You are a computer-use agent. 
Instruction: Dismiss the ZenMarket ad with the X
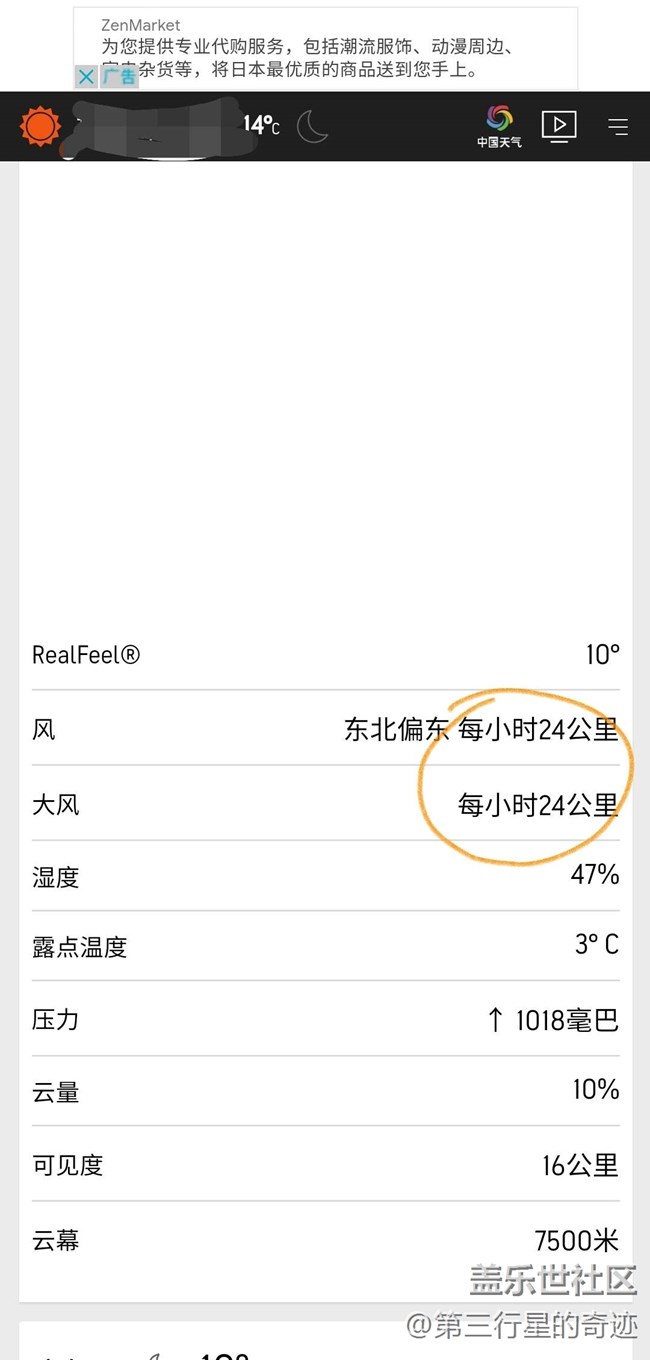86,77
